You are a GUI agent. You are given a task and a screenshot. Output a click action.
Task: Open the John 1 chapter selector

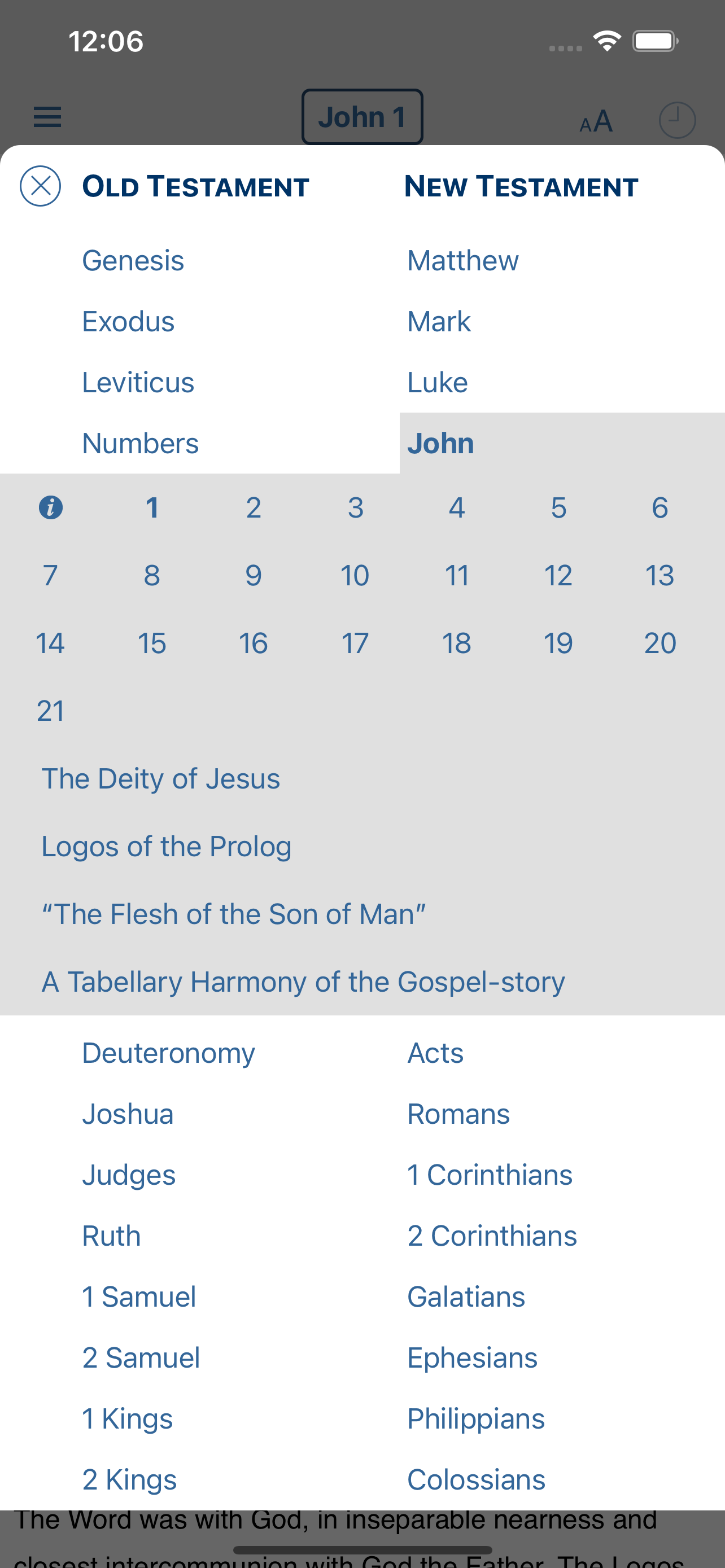point(362,116)
